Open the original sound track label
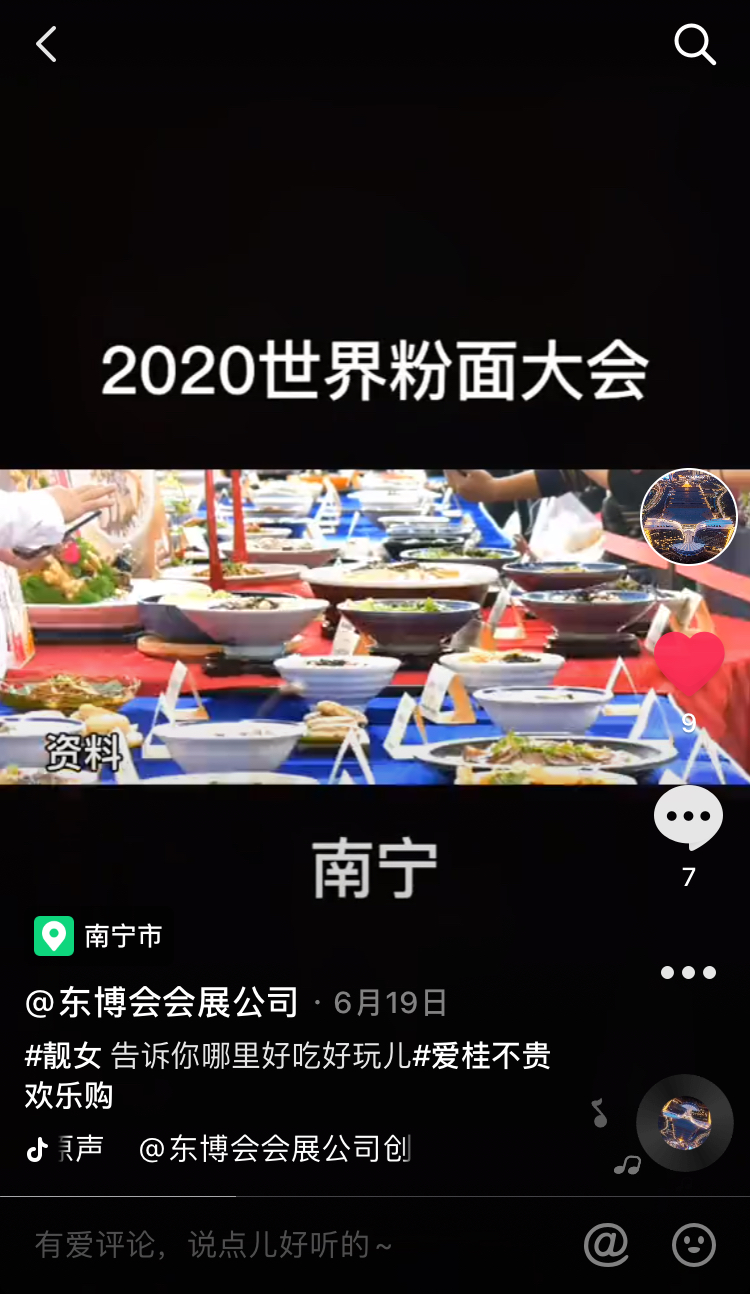Viewport: 750px width, 1294px height. click(x=220, y=1150)
